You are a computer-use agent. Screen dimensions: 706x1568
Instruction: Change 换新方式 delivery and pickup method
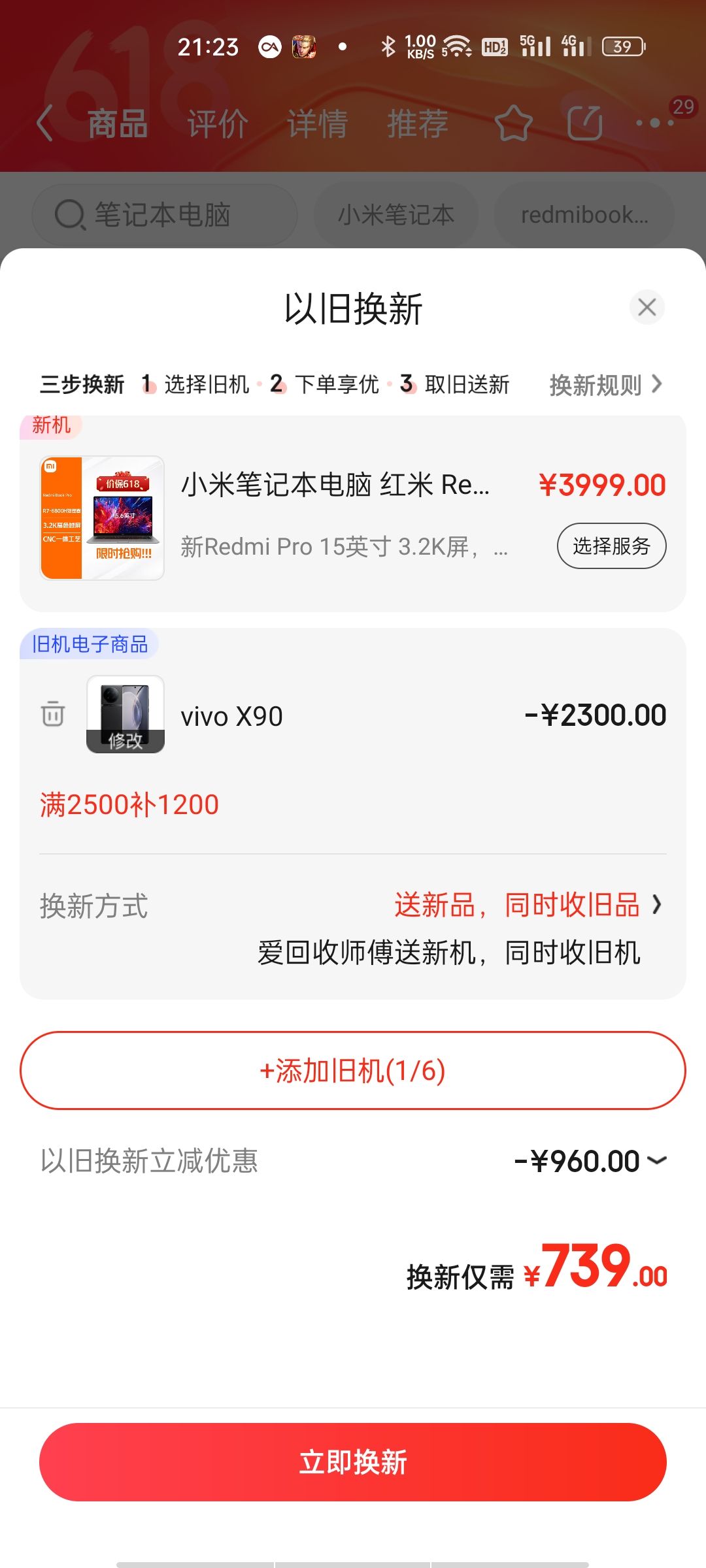[x=353, y=928]
